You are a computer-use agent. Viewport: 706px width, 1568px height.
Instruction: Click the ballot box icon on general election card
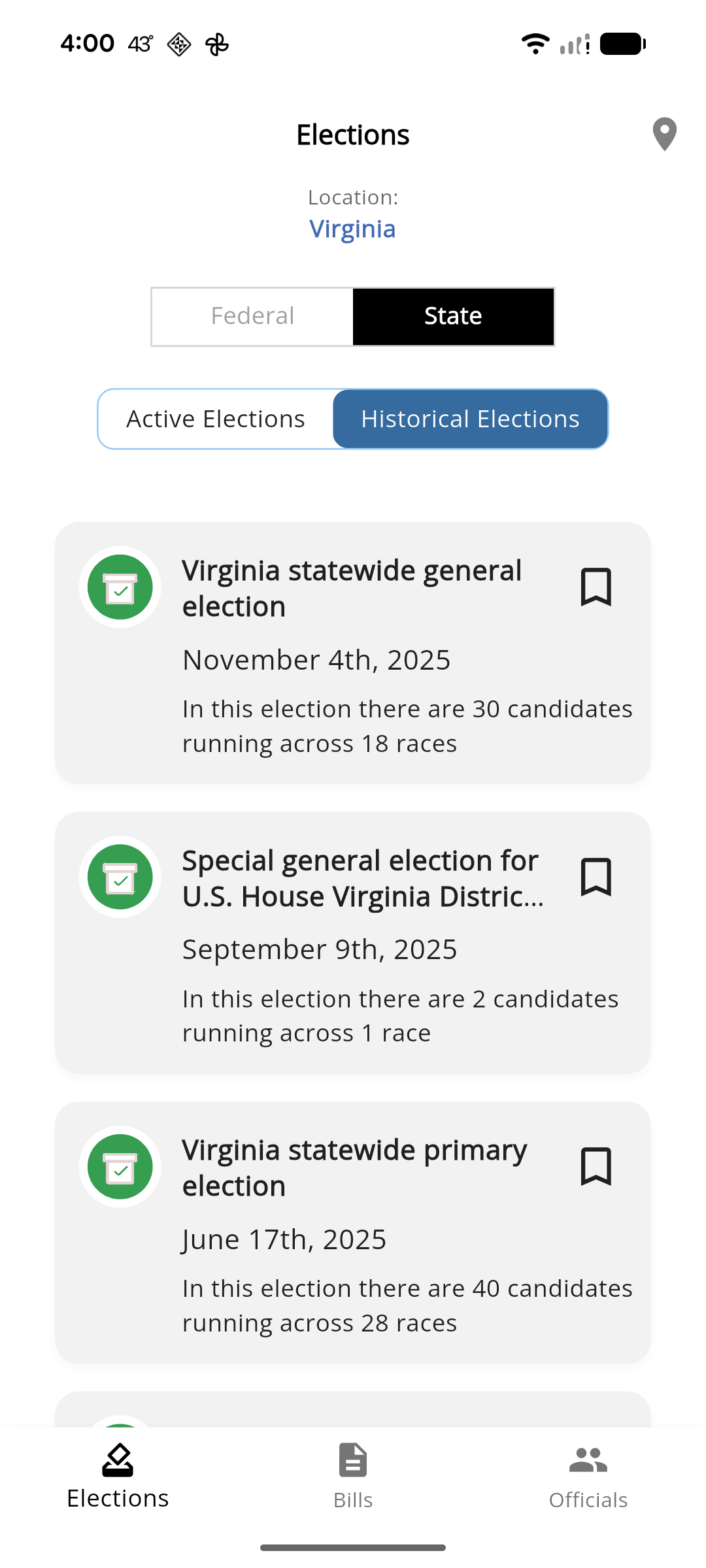pyautogui.click(x=120, y=587)
